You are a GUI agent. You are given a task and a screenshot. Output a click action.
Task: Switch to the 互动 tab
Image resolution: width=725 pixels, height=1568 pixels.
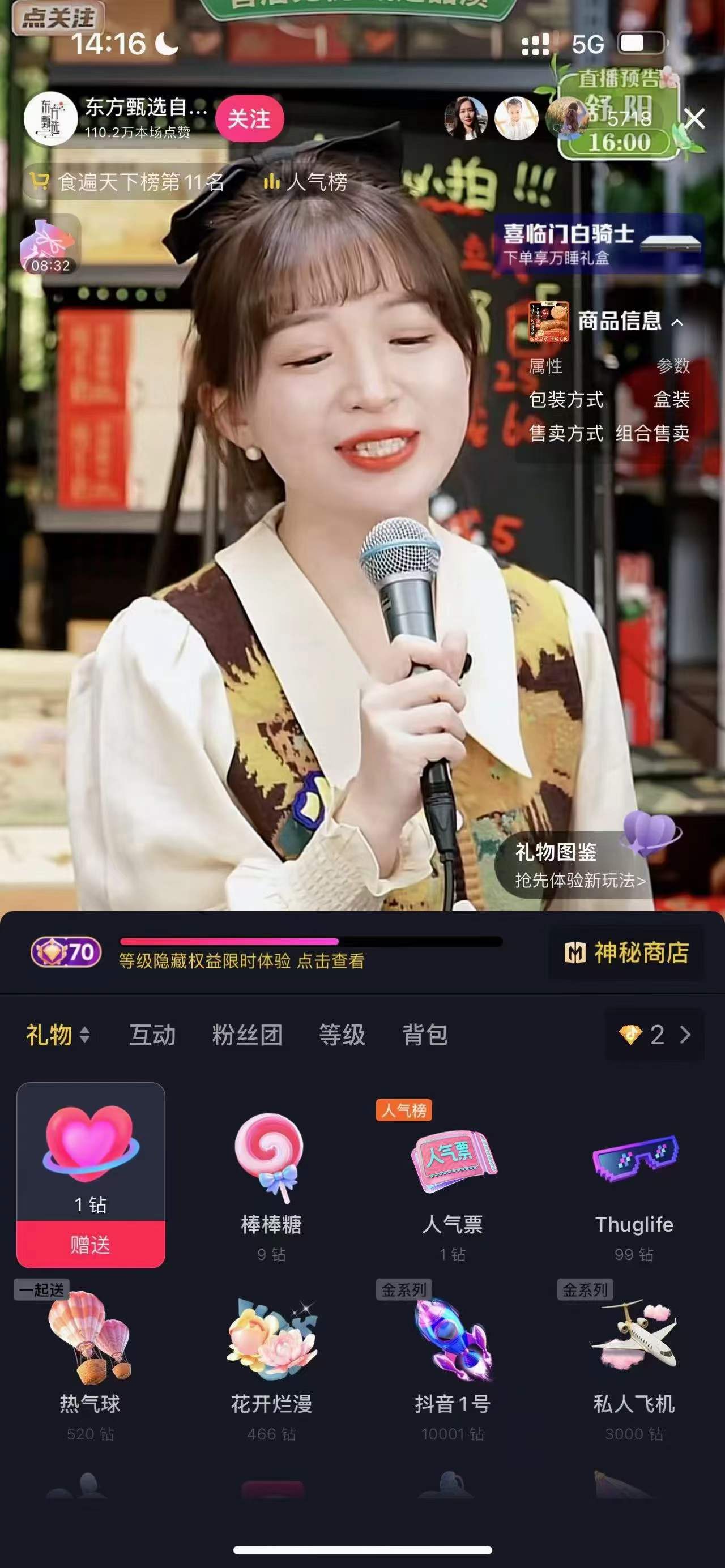click(x=152, y=1035)
